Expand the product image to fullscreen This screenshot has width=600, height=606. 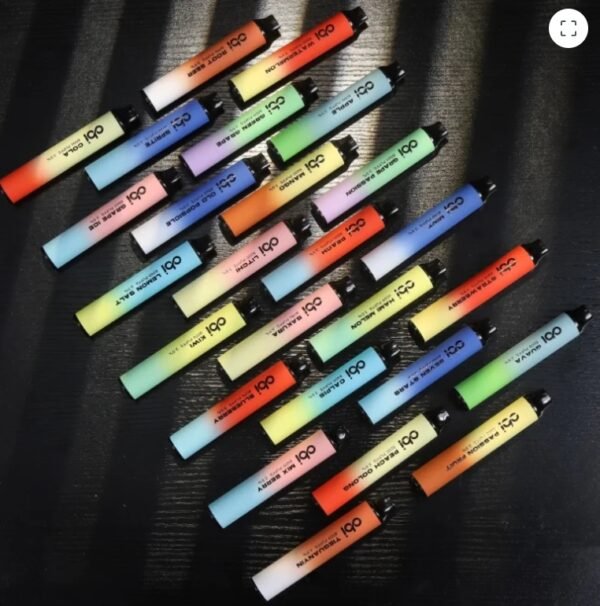[568, 28]
